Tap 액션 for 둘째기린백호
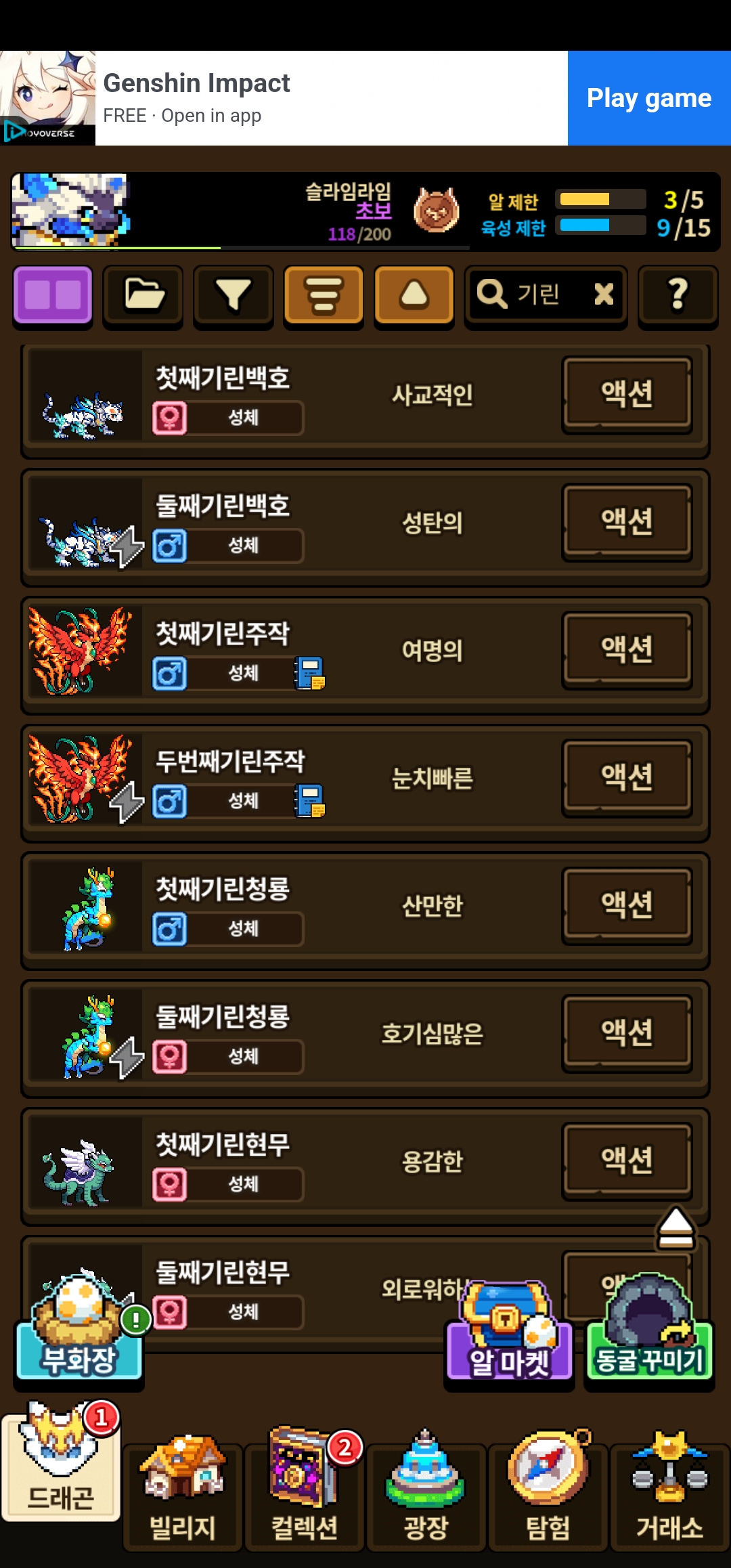 click(x=627, y=522)
